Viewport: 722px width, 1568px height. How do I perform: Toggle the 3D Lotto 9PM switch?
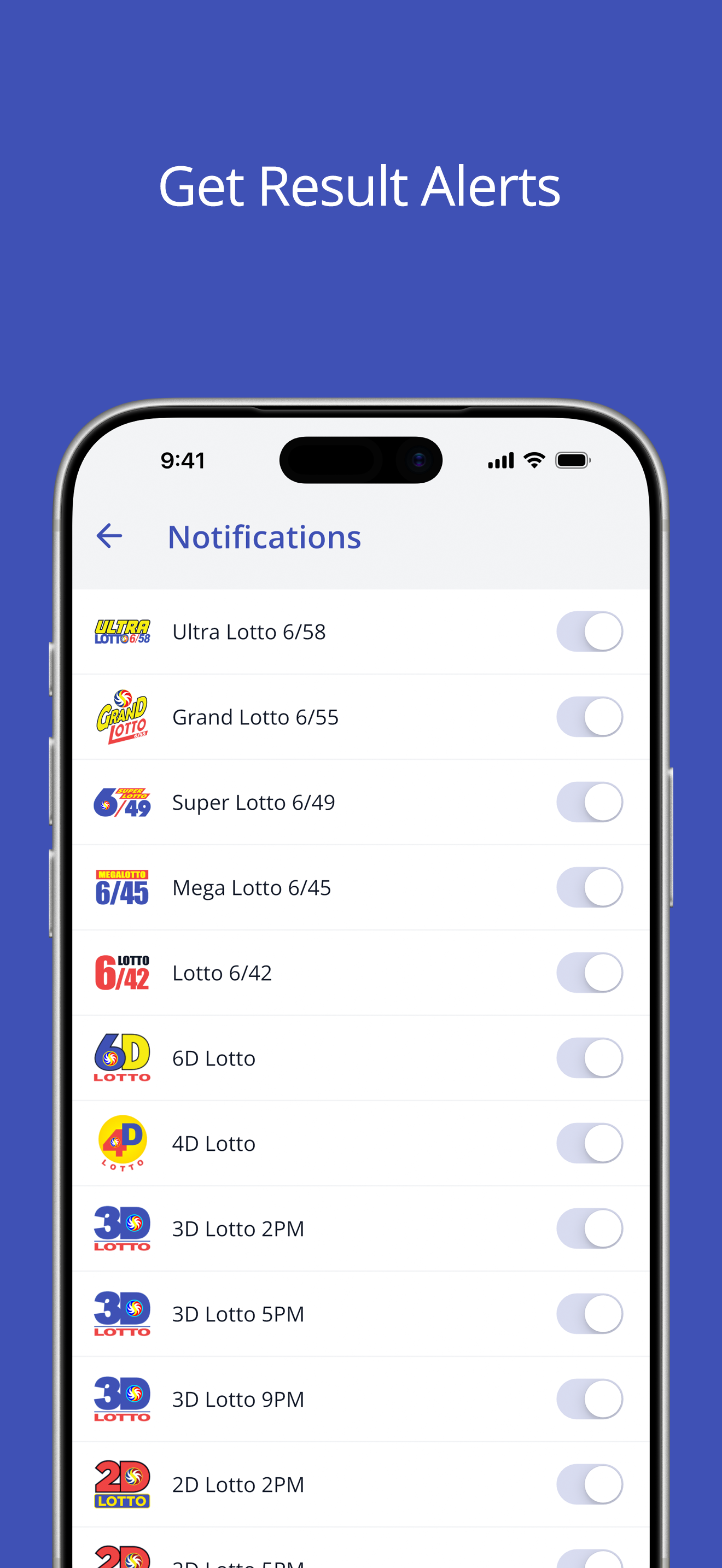pyautogui.click(x=590, y=1399)
